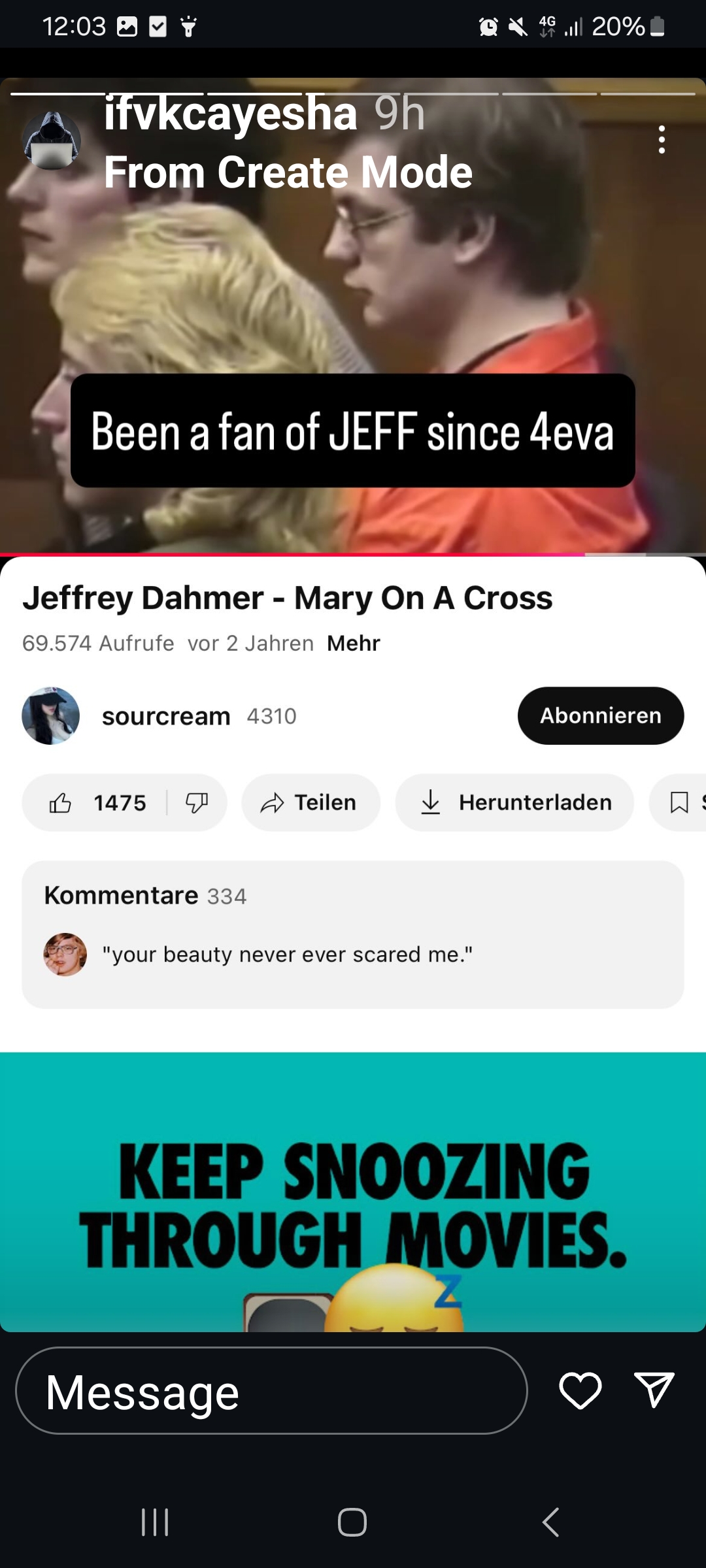
Task: Share the story via paper plane icon
Action: 654,1390
